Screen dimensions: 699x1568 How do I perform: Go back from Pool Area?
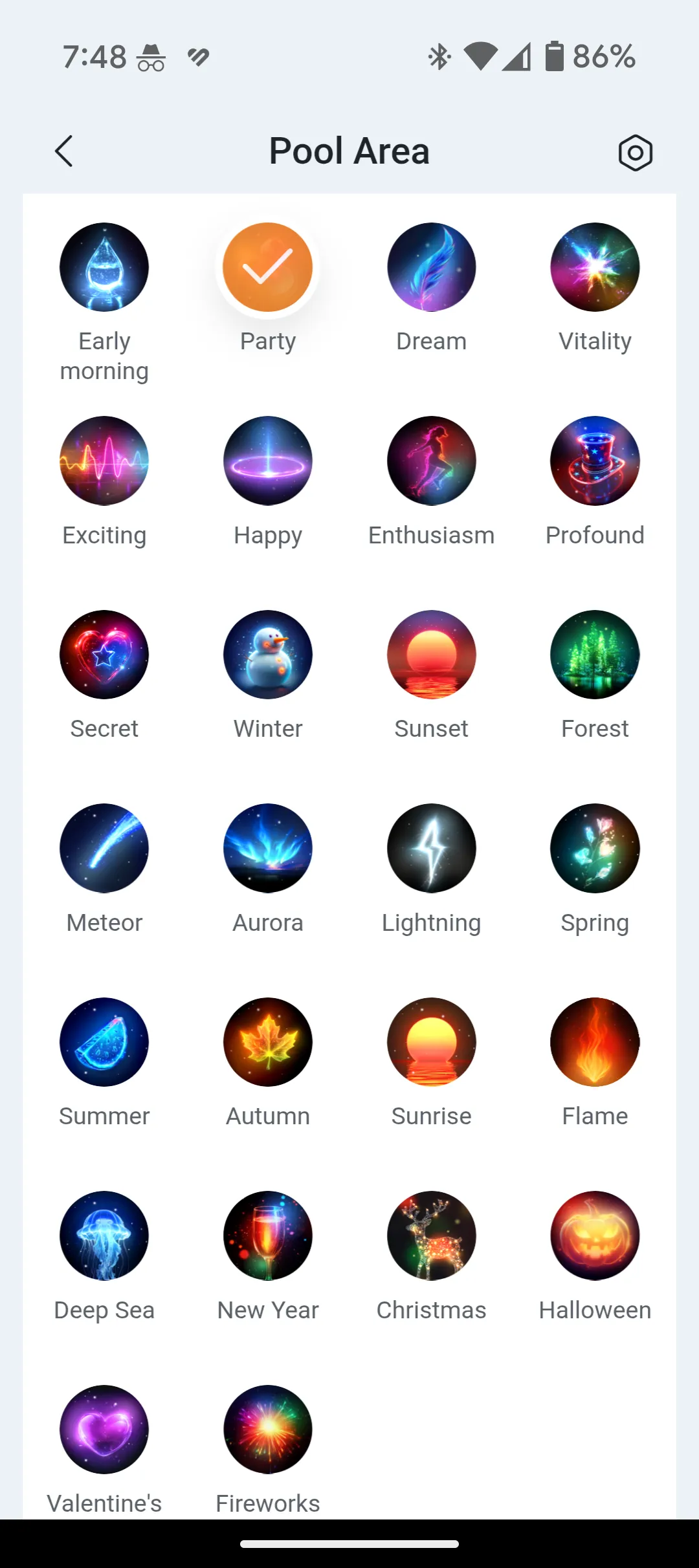click(63, 151)
